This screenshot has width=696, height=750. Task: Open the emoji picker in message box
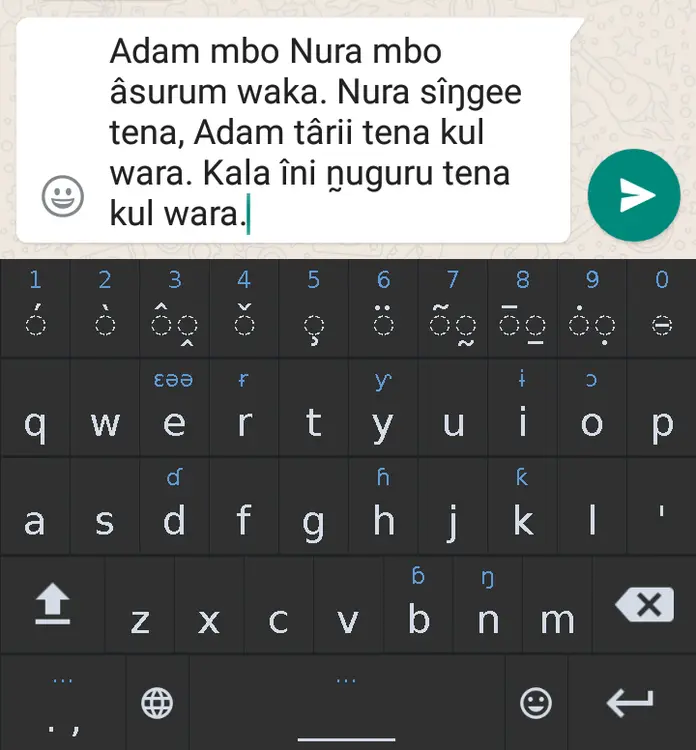pyautogui.click(x=62, y=196)
